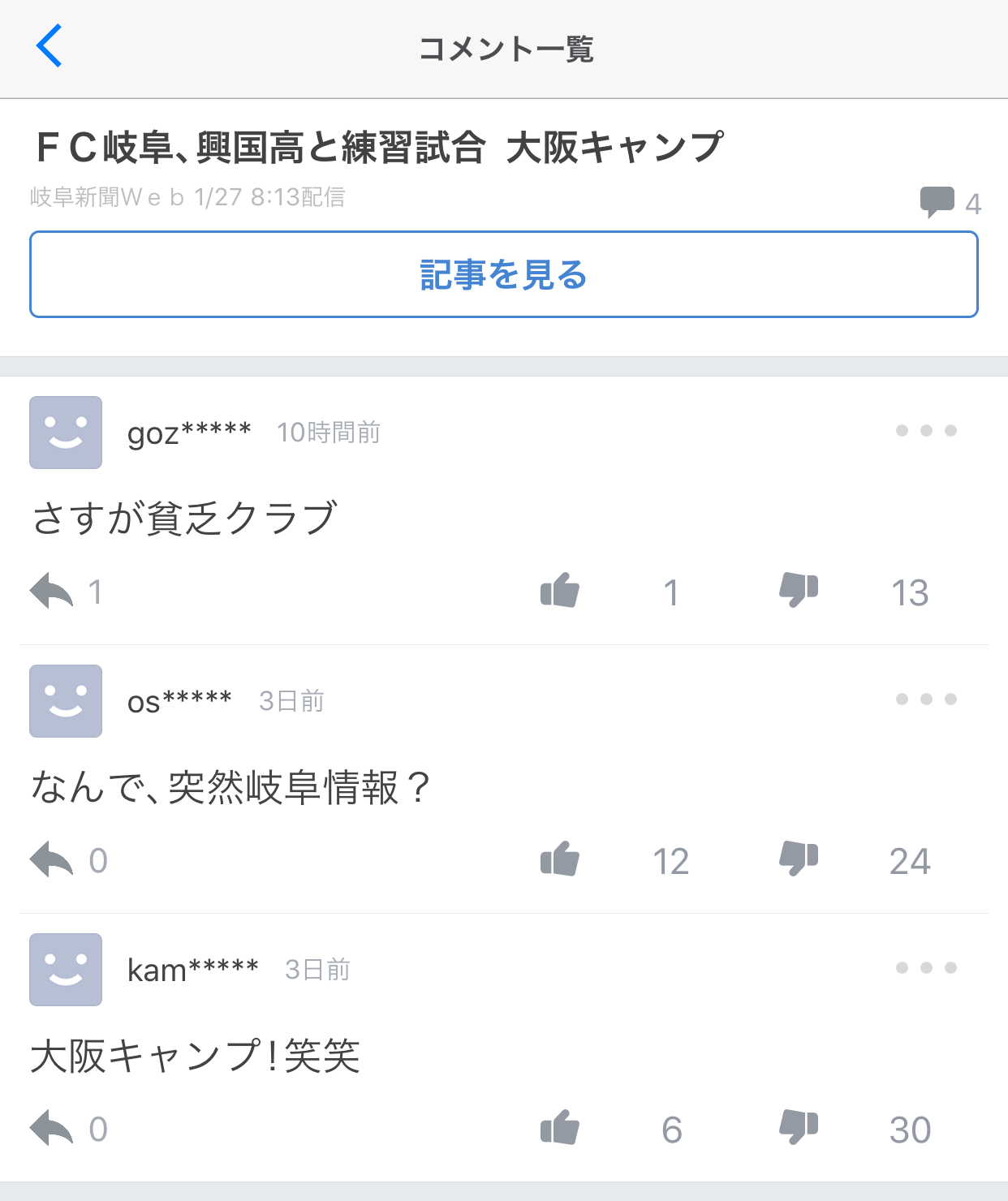This screenshot has width=1008, height=1201.
Task: Upvote the comment from kam*****
Action: point(560,1128)
